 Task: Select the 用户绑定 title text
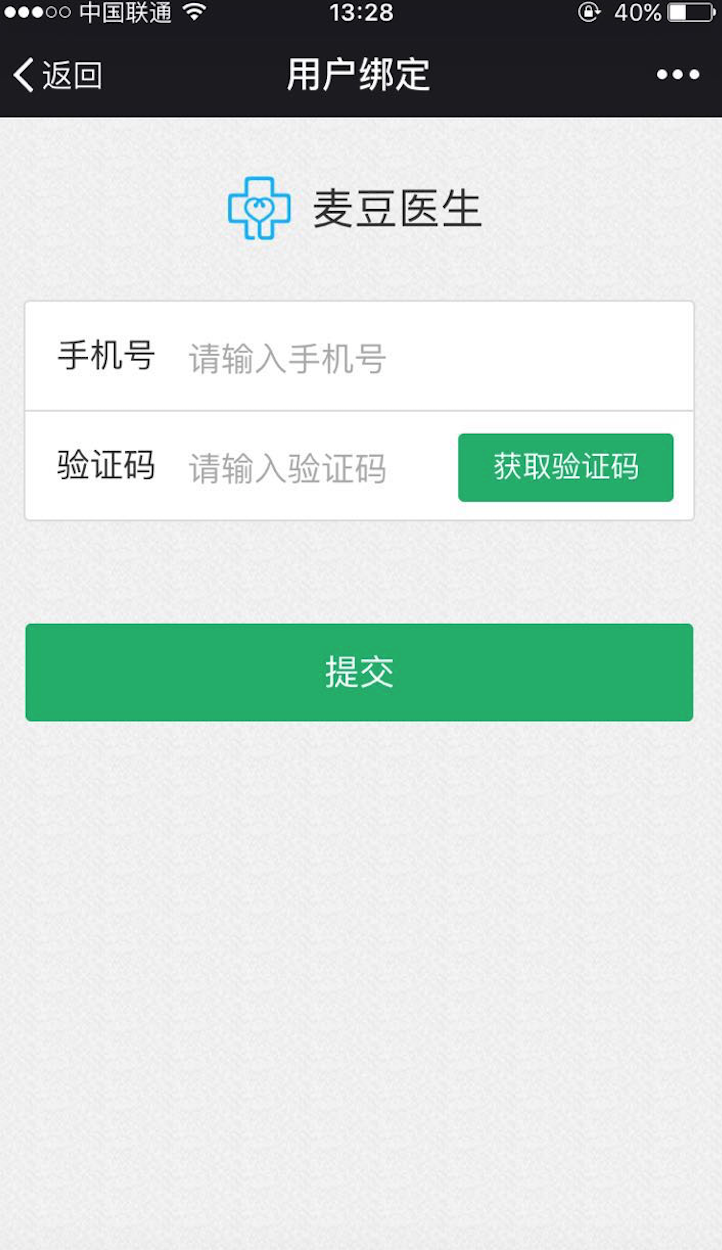coord(360,74)
